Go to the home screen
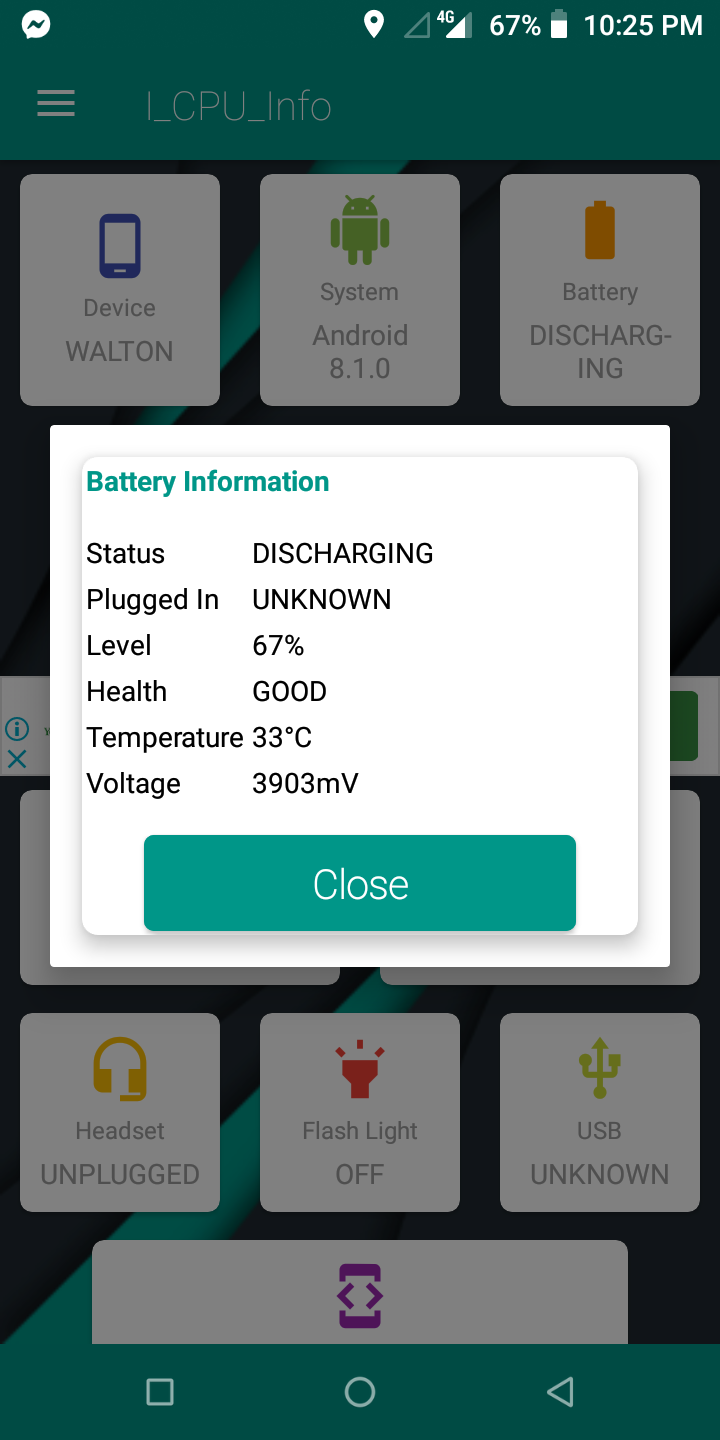This screenshot has width=720, height=1440. pos(360,1391)
